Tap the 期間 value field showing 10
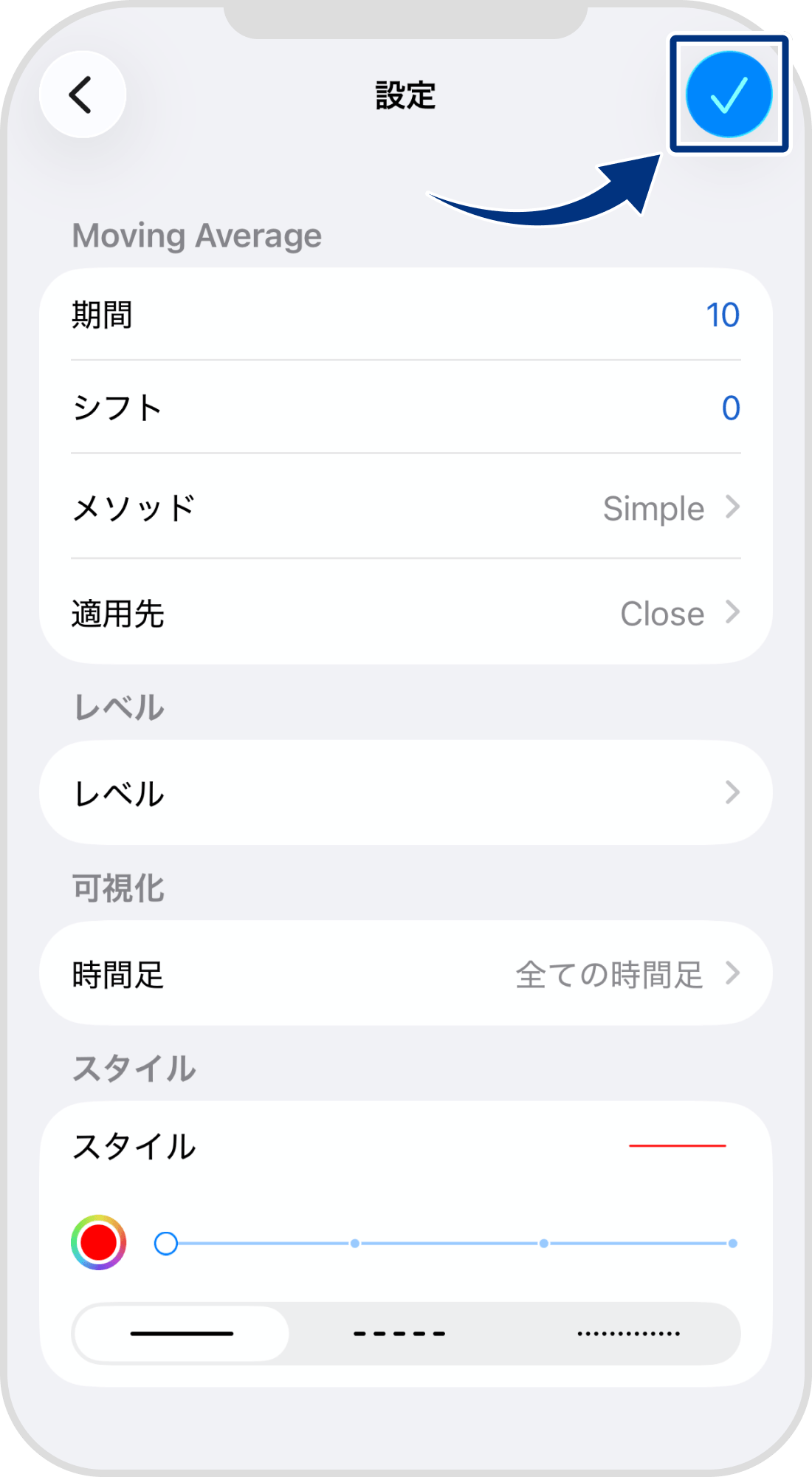The height and width of the screenshot is (1477, 812). 724,316
